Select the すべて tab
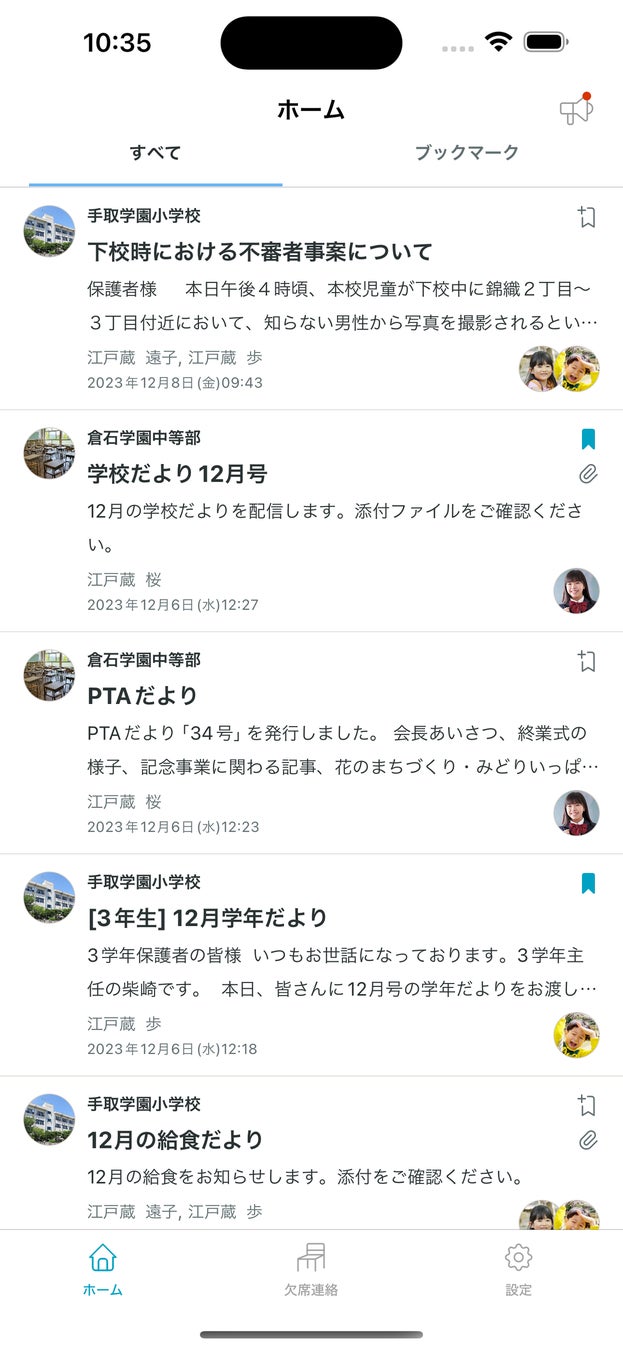This screenshot has width=623, height=1350. click(x=155, y=153)
